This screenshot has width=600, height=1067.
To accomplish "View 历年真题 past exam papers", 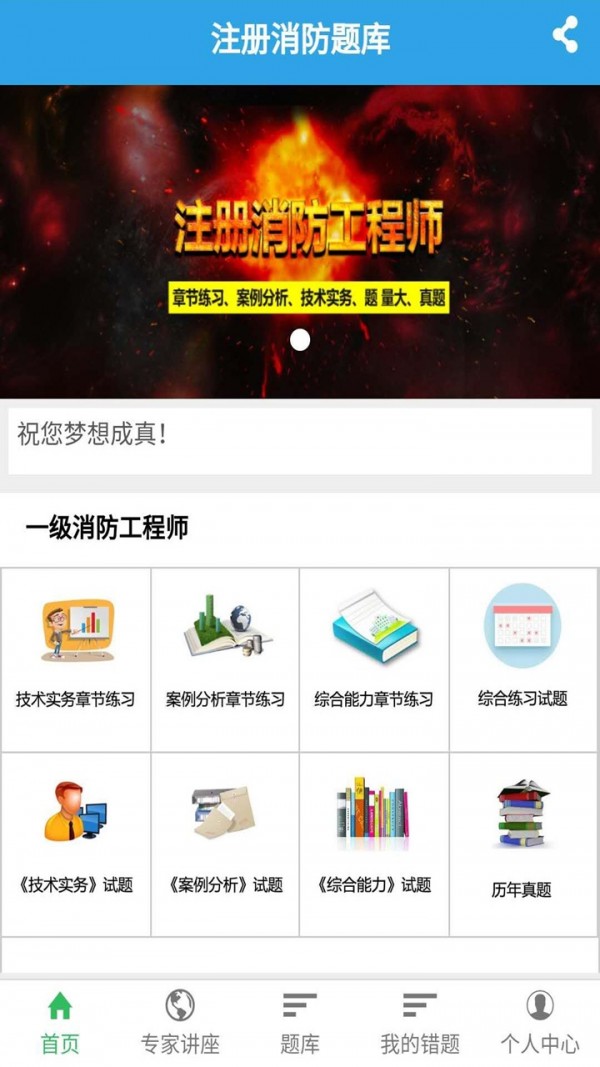I will pyautogui.click(x=523, y=843).
